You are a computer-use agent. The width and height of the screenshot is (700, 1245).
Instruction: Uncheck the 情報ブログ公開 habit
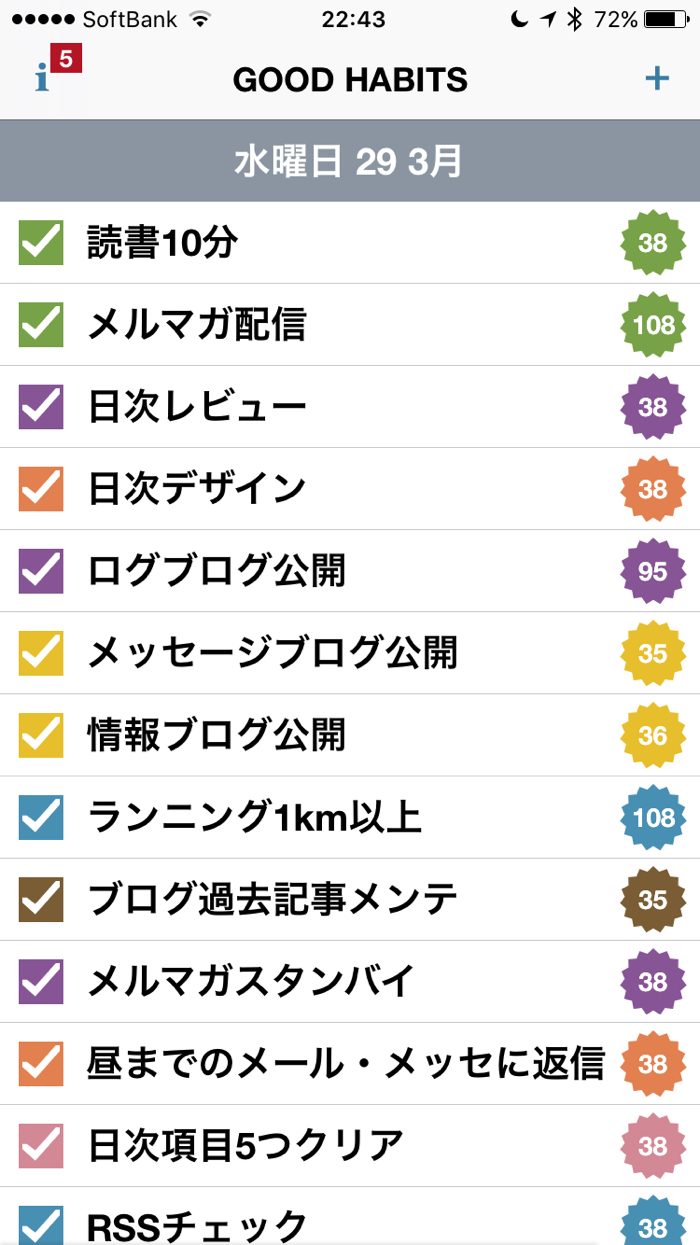(x=41, y=735)
